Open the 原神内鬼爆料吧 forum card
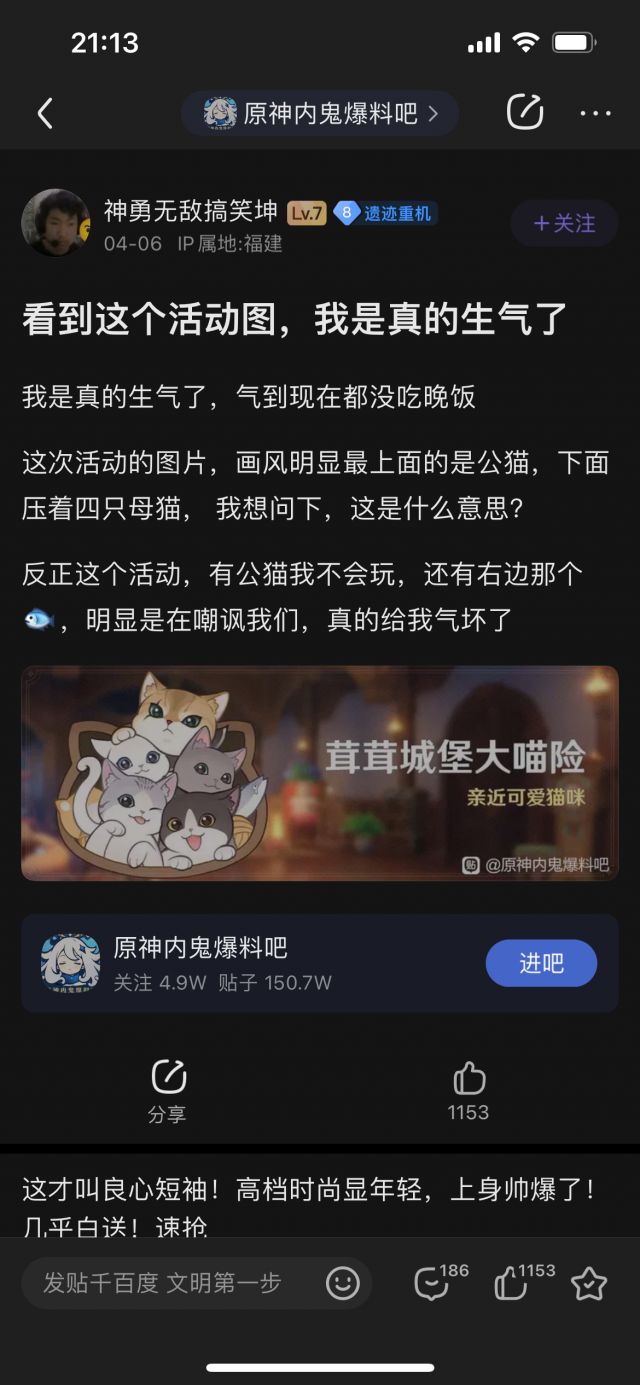 point(320,963)
